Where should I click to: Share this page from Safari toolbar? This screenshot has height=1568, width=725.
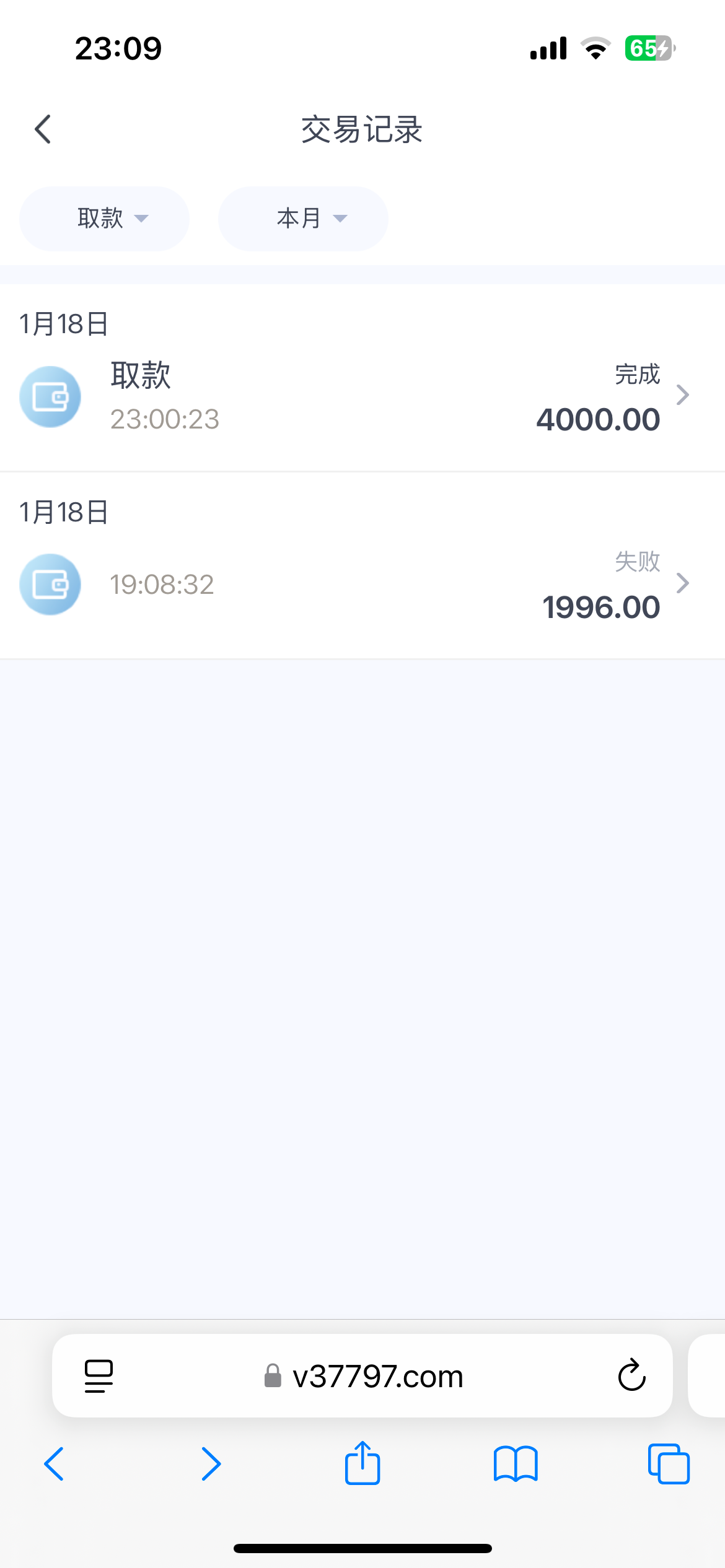click(362, 1463)
